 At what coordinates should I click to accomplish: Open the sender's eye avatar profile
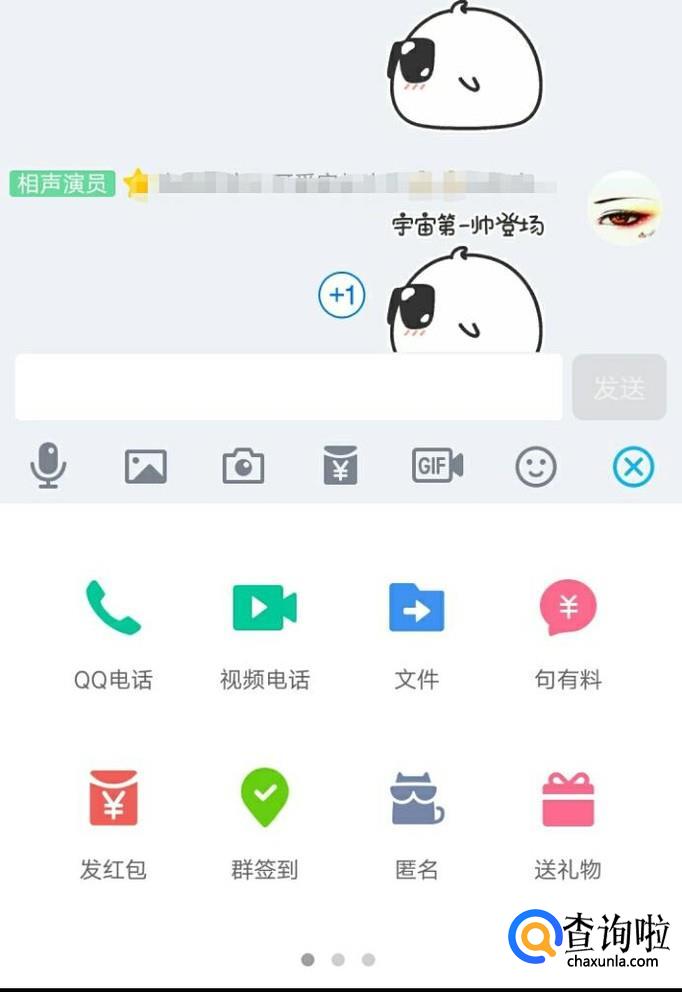625,208
